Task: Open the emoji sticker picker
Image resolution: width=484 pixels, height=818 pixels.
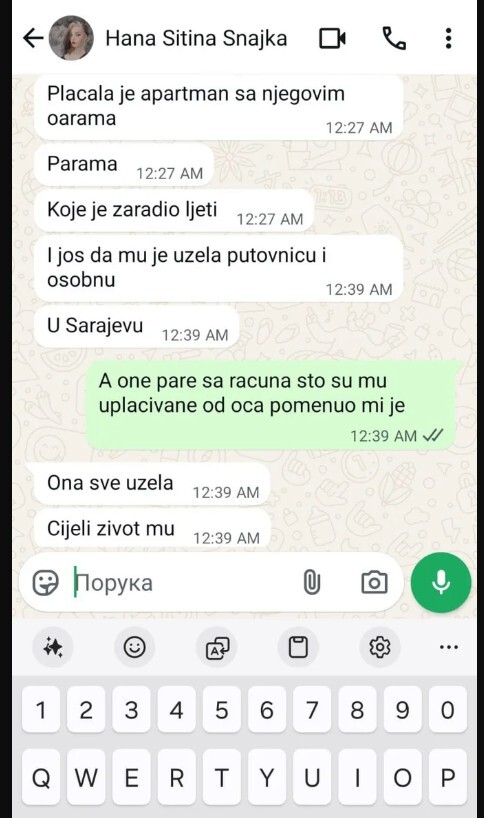Action: point(45,583)
